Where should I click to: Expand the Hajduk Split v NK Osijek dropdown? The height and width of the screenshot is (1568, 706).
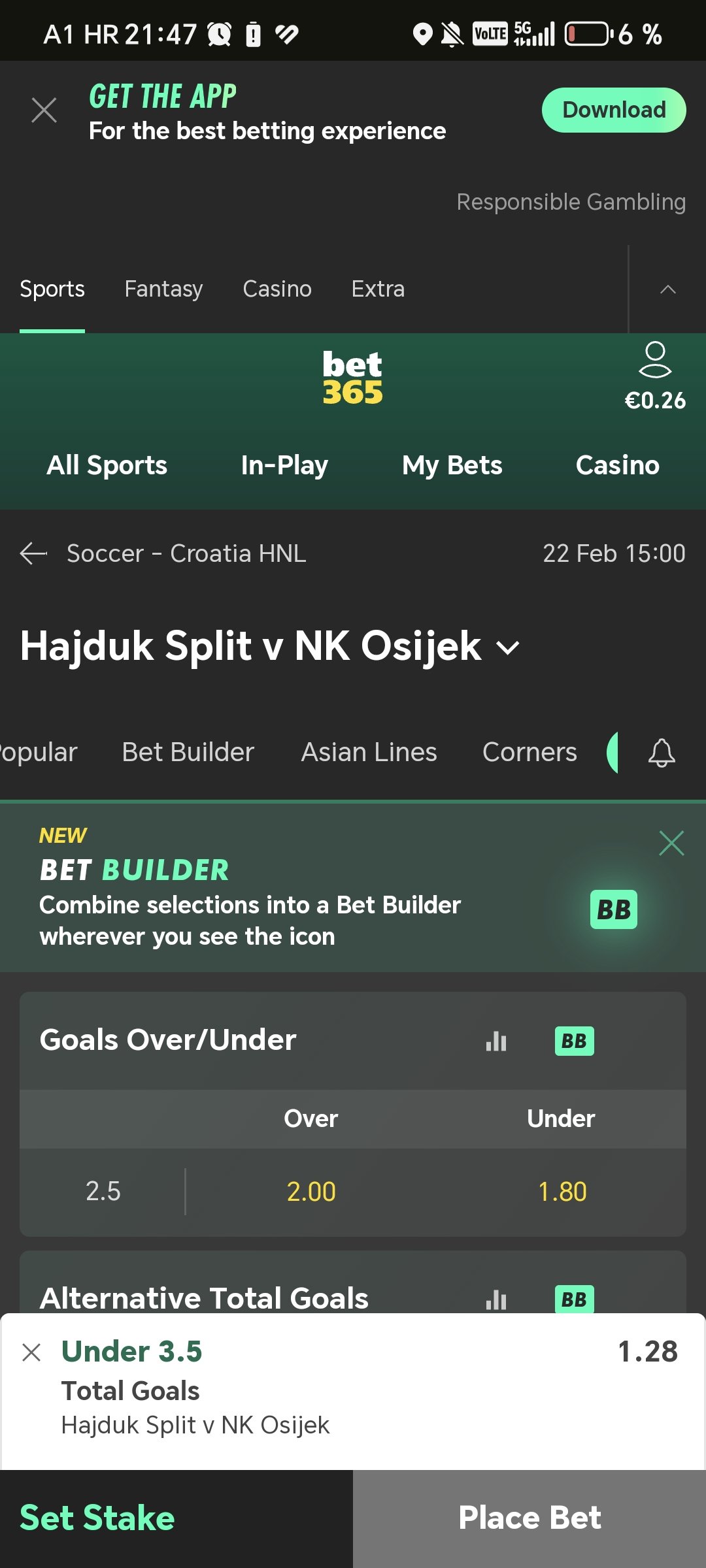coord(508,647)
